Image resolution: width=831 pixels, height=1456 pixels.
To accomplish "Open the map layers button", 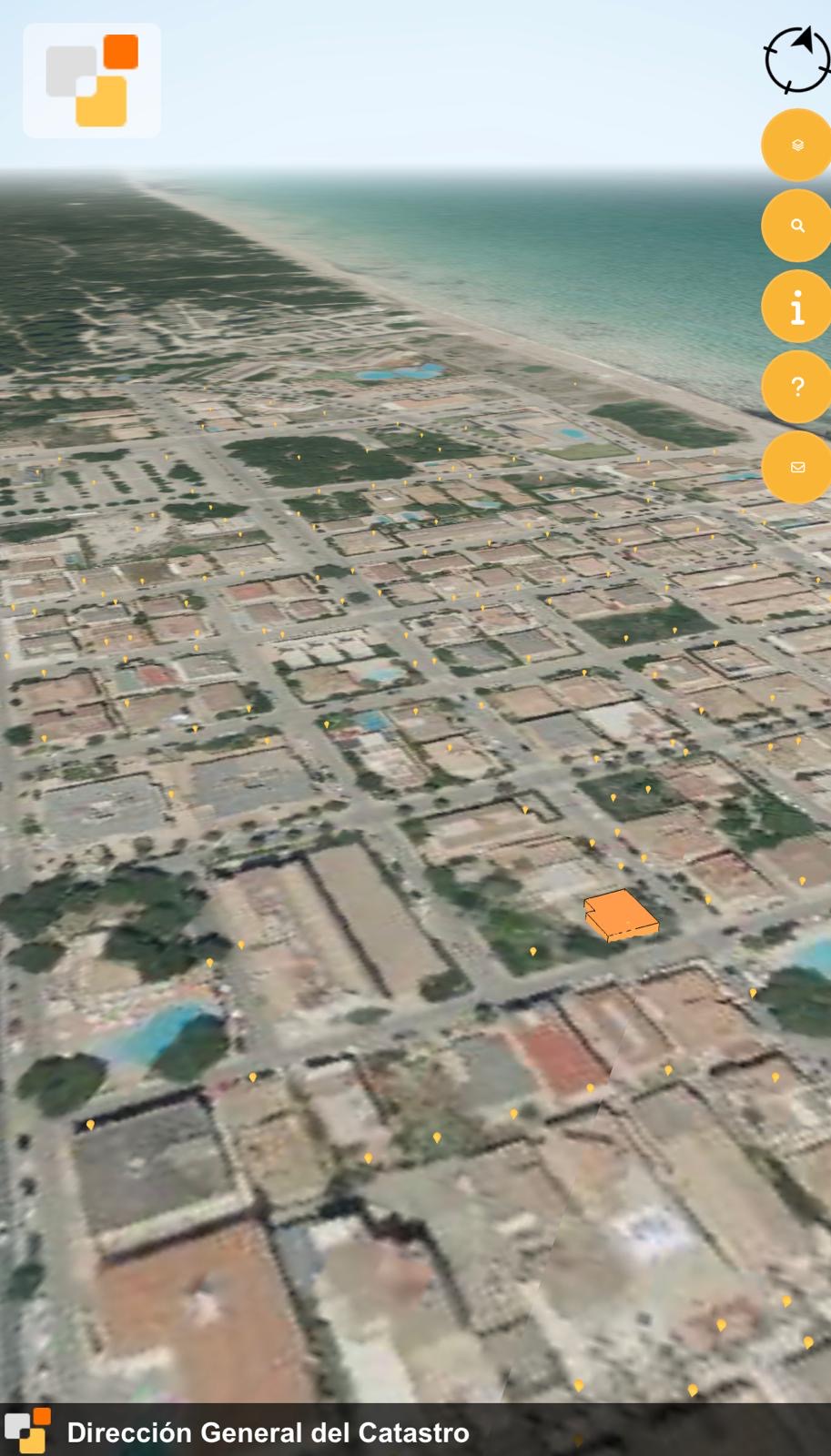I will point(797,145).
